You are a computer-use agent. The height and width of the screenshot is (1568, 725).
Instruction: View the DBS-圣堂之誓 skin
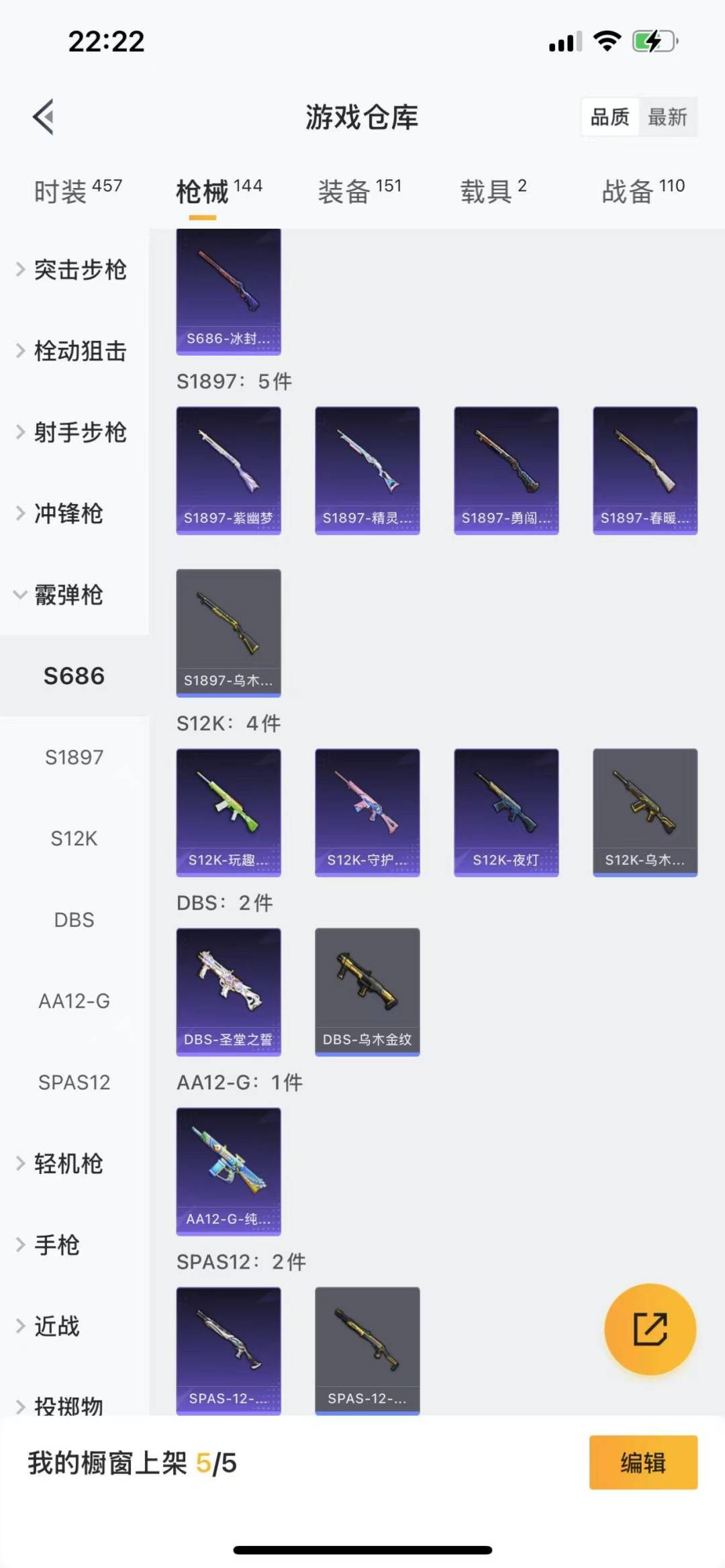pyautogui.click(x=228, y=991)
